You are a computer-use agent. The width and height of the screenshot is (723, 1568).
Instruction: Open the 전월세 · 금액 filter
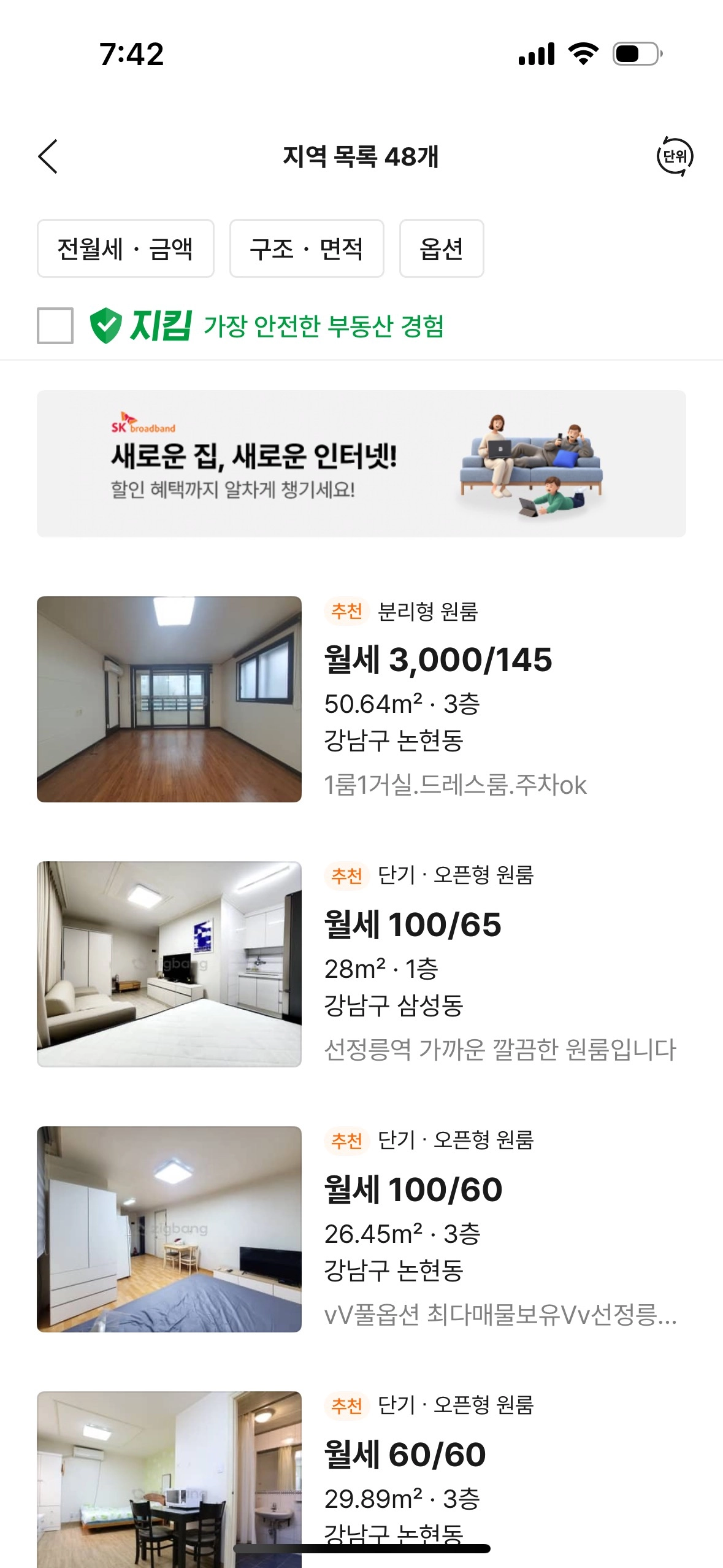click(x=125, y=248)
